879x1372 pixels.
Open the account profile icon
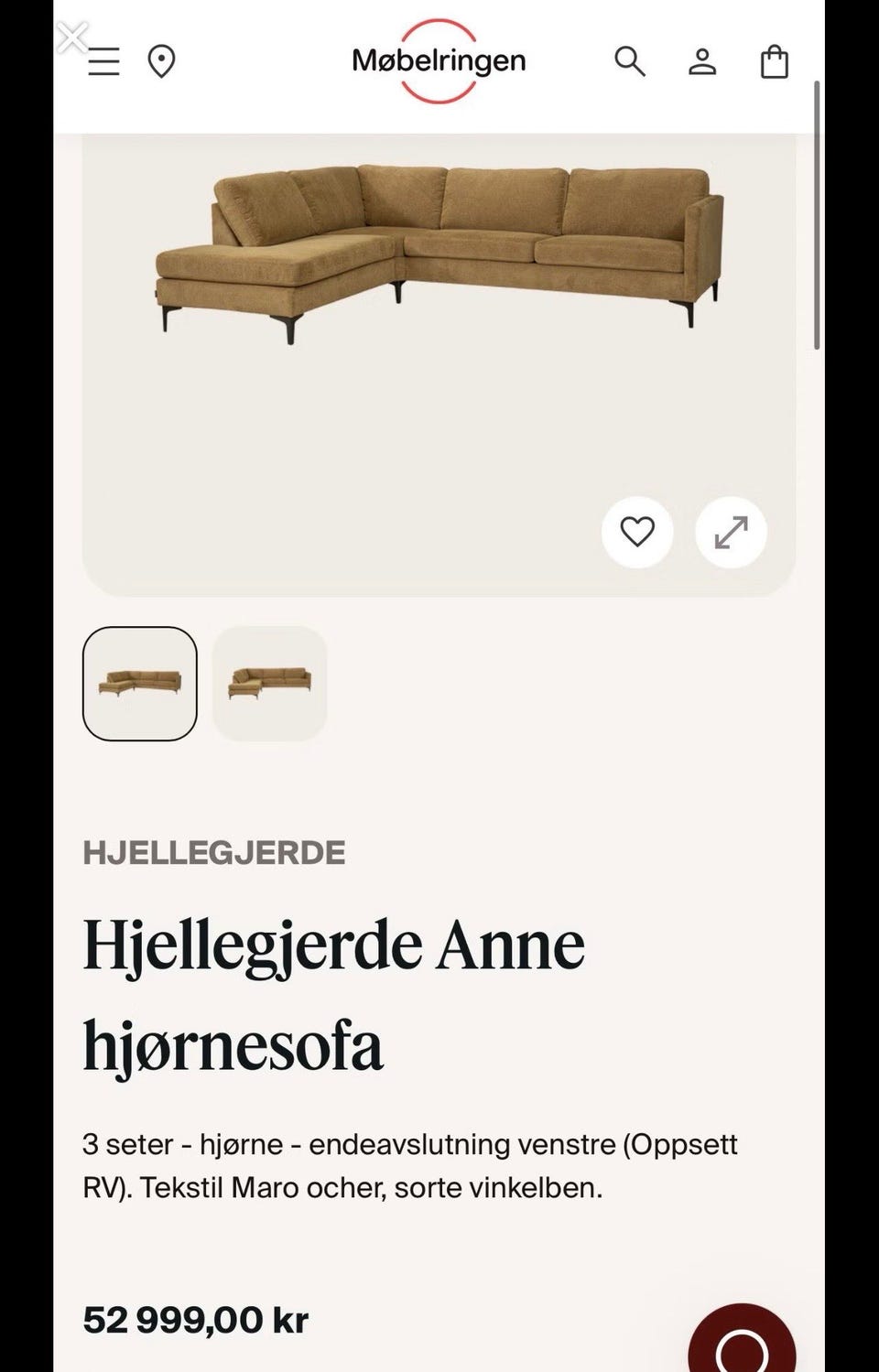pyautogui.click(x=701, y=62)
